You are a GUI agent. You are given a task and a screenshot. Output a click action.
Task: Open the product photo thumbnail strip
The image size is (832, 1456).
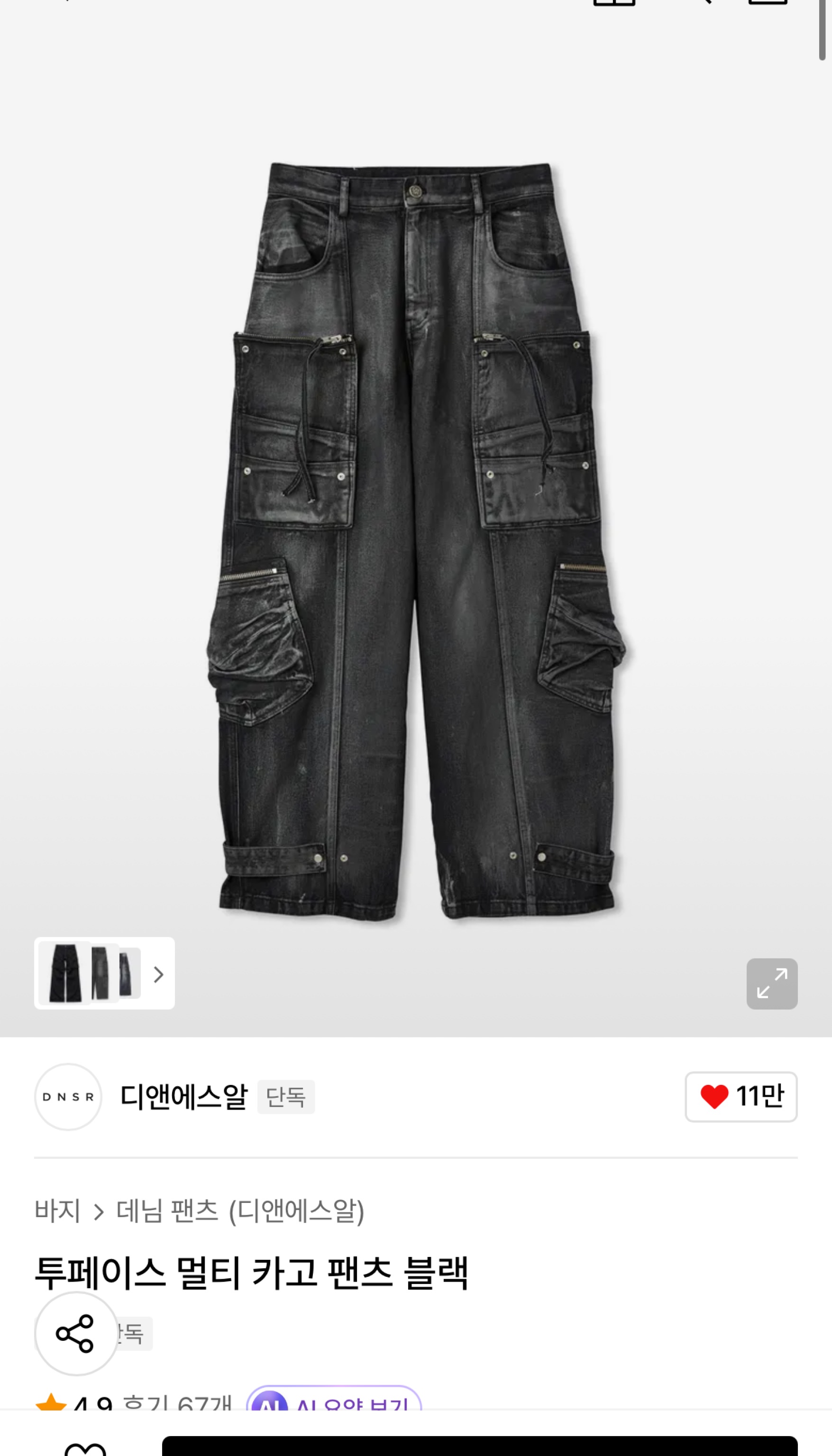point(104,973)
